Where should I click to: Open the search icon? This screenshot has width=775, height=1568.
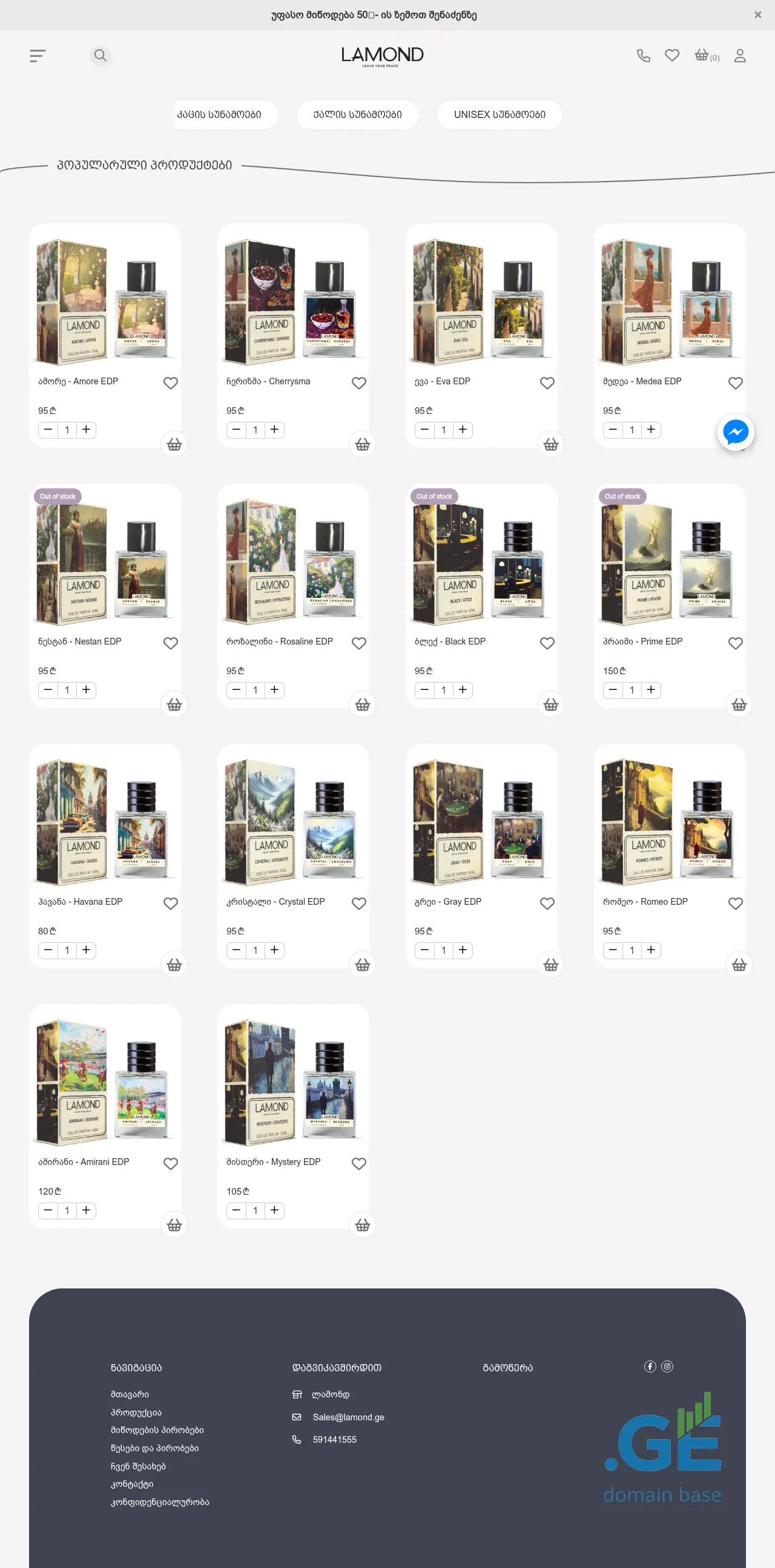point(101,56)
